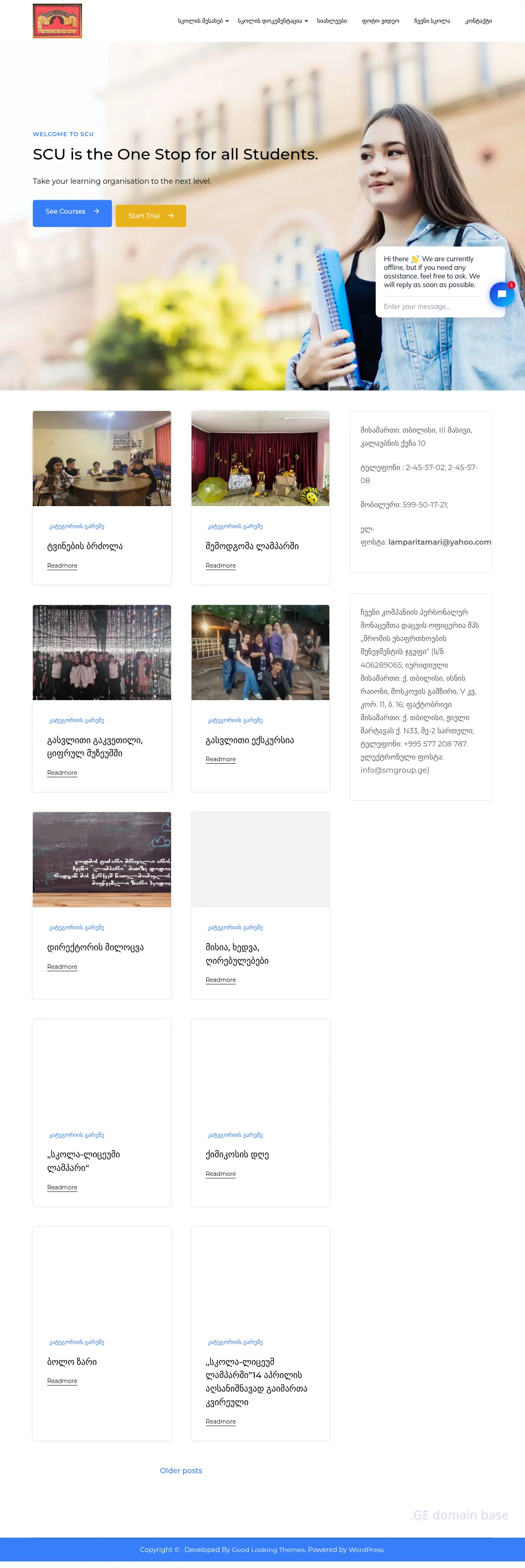Open the შემოდგომა ლამპარში post photo

click(260, 459)
